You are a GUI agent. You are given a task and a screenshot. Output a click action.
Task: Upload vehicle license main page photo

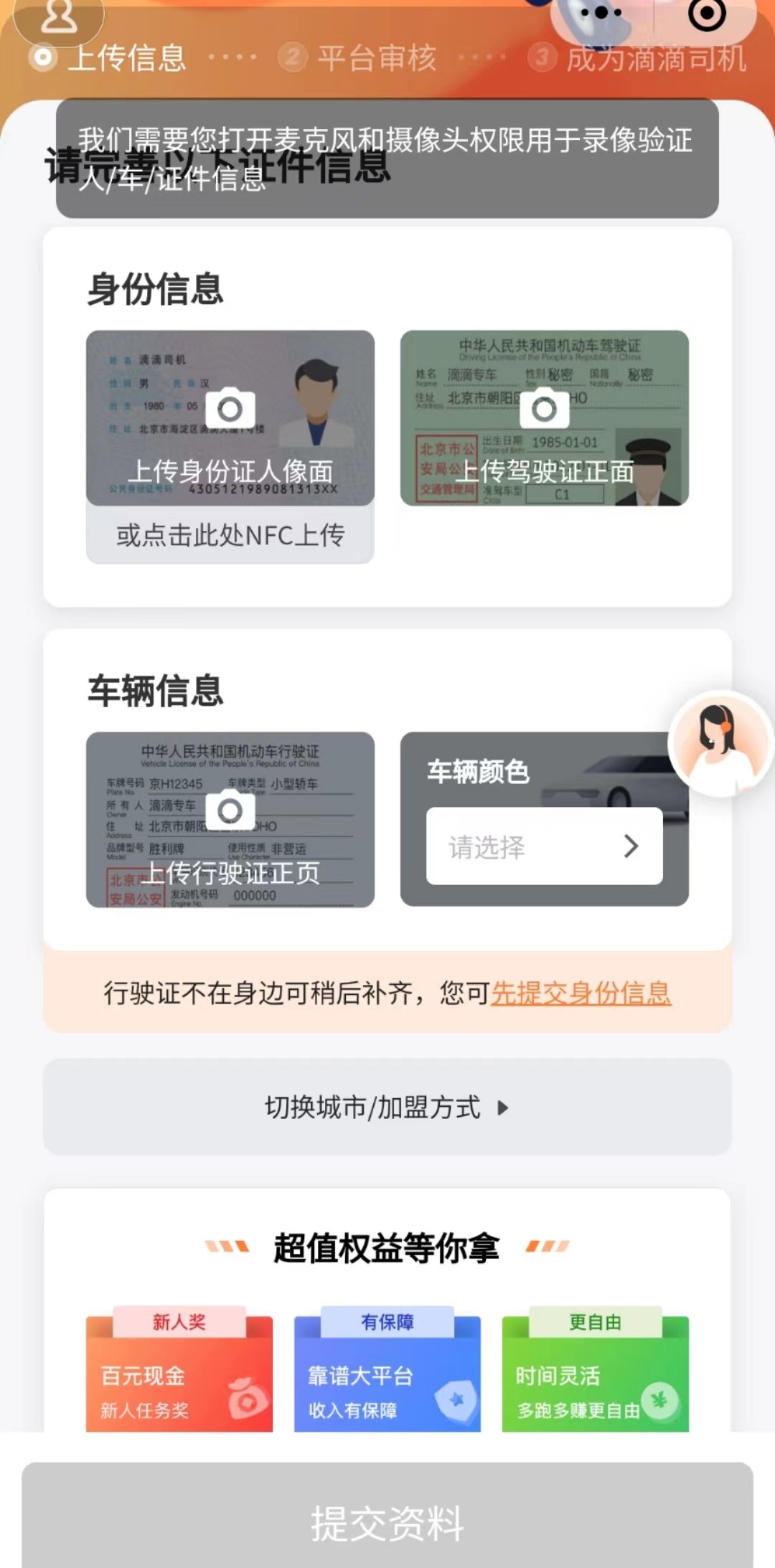[230, 819]
